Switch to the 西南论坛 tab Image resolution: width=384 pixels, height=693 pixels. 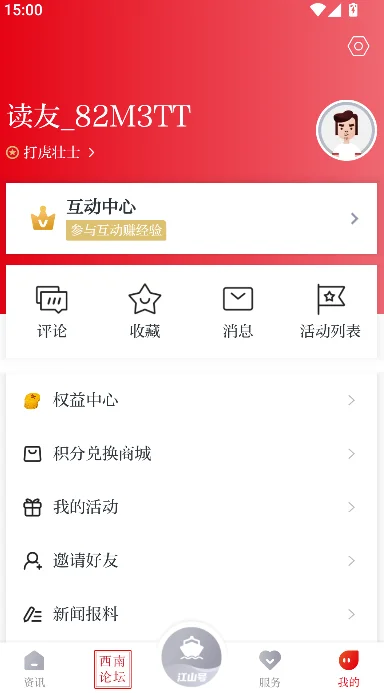click(x=113, y=669)
